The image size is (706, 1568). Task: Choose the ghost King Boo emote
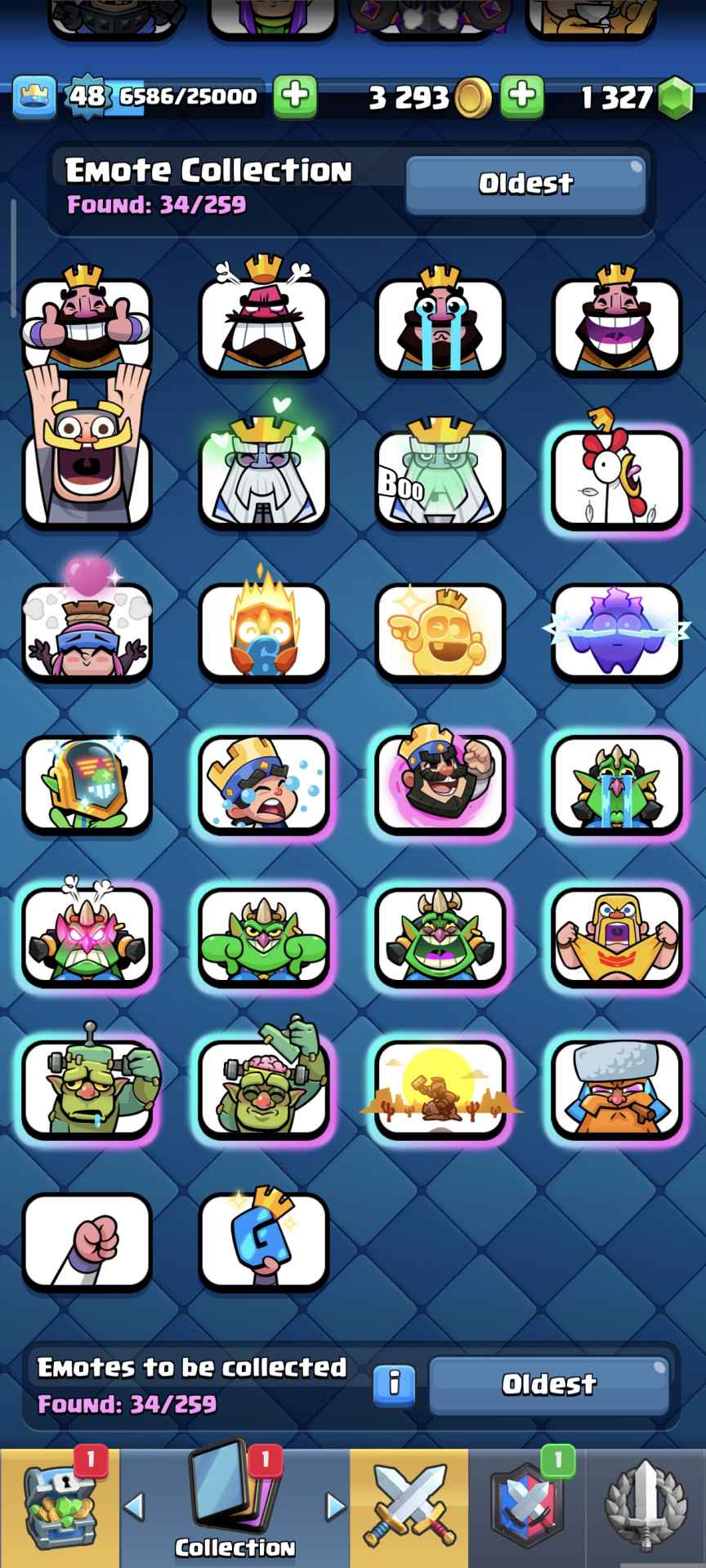point(440,479)
